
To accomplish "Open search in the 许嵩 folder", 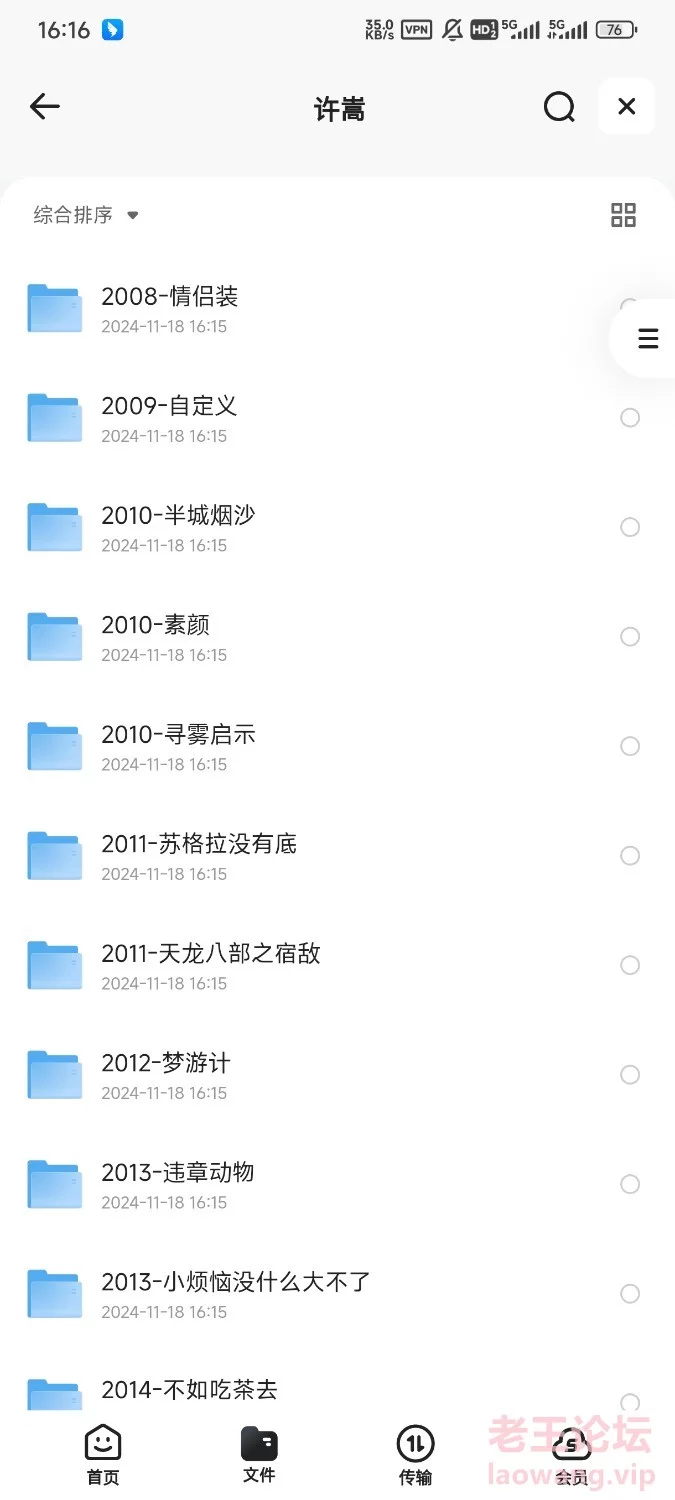I will coord(559,107).
